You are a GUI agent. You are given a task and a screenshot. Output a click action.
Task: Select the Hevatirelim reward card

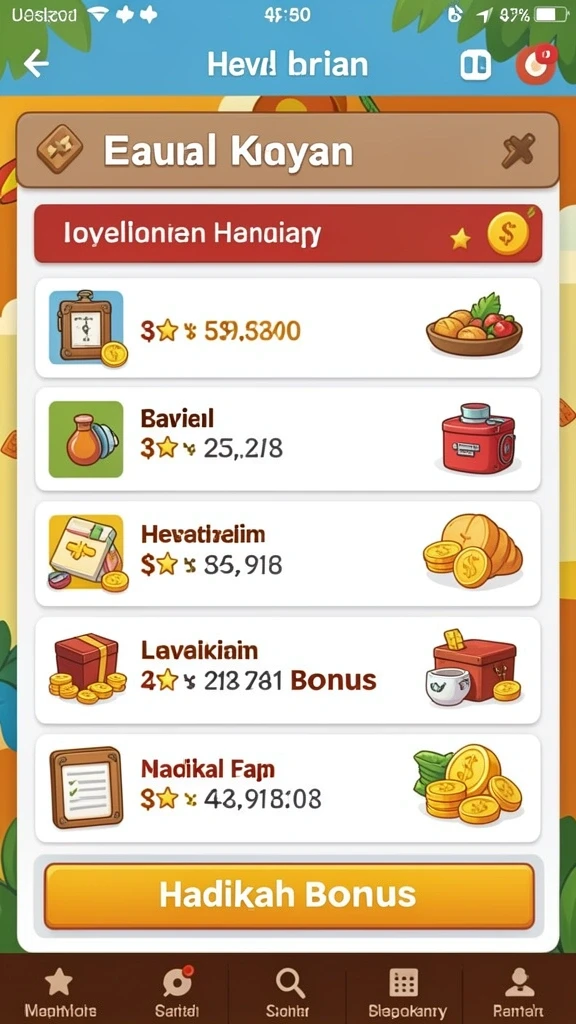(287, 553)
